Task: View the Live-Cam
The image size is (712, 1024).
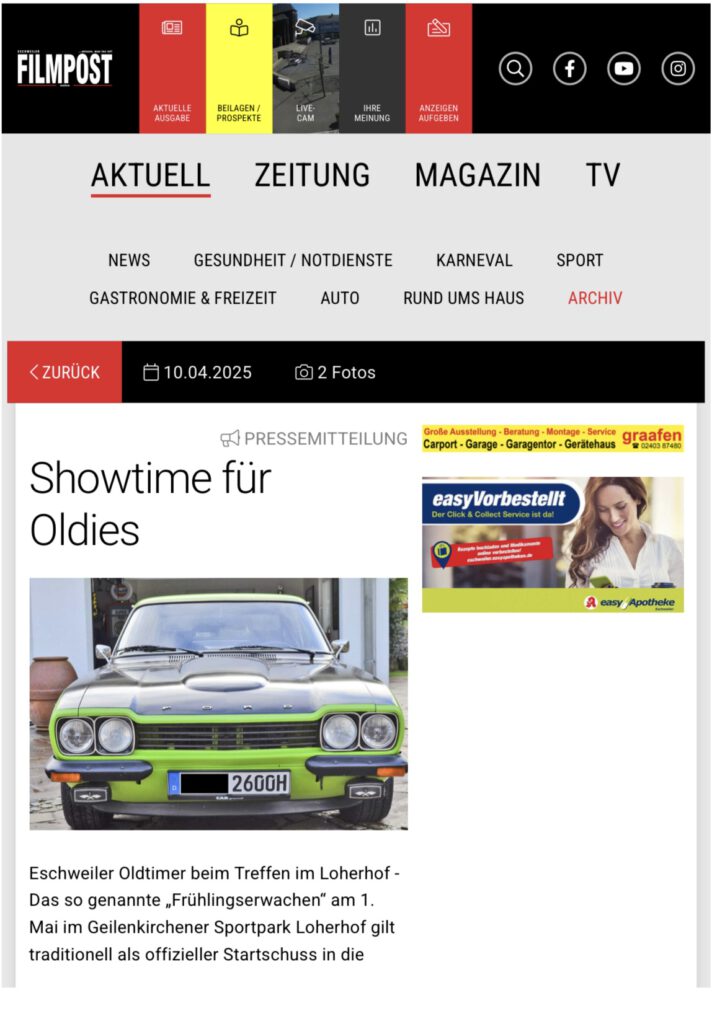Action: coord(306,68)
